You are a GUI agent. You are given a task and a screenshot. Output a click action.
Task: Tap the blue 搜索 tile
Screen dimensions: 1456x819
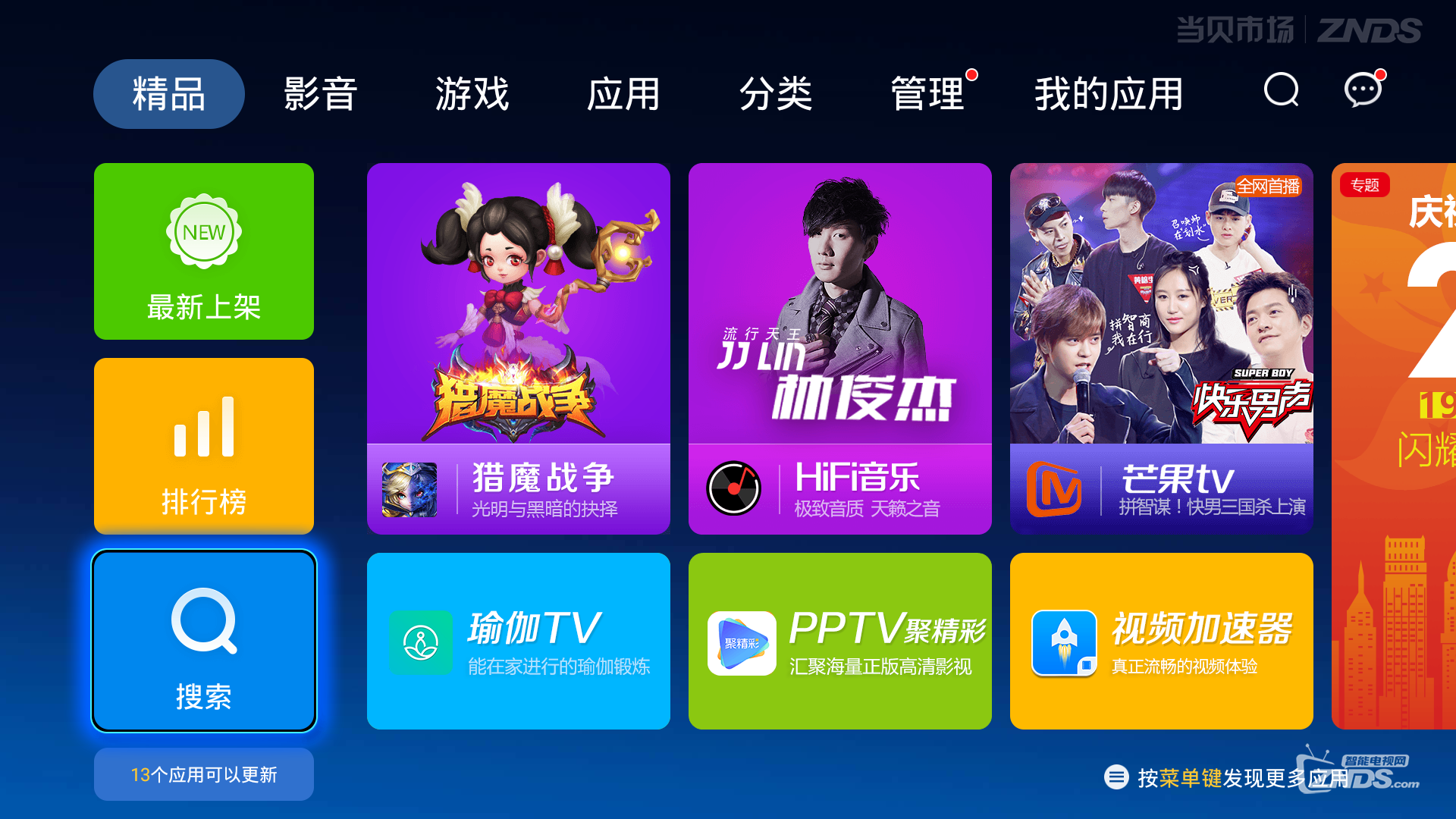pos(204,641)
